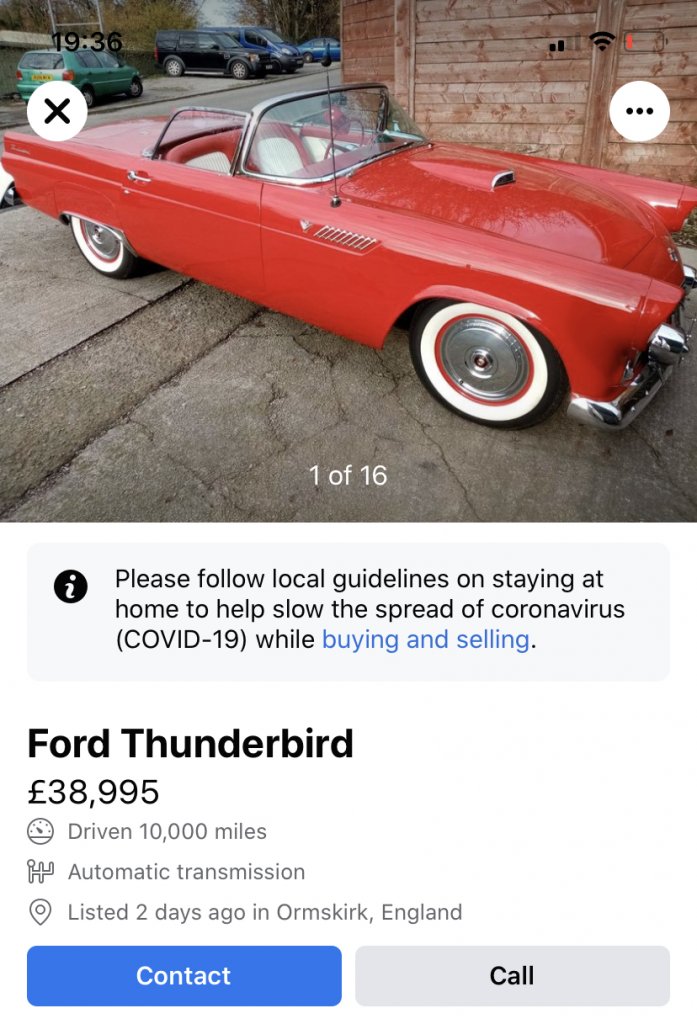The height and width of the screenshot is (1024, 697).
Task: Tap the blue Contact button
Action: pyautogui.click(x=184, y=975)
